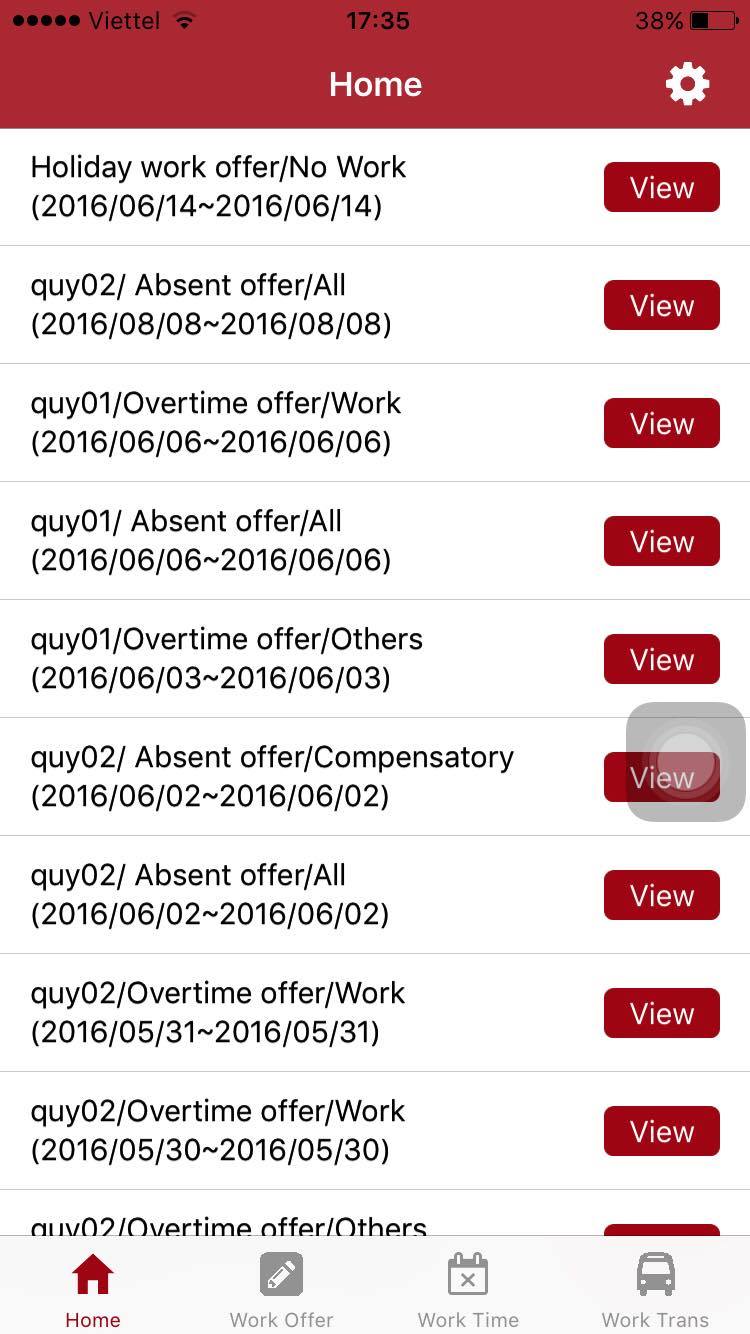View quy01 Overtime offer/Work dated 2016/06/06

661,423
